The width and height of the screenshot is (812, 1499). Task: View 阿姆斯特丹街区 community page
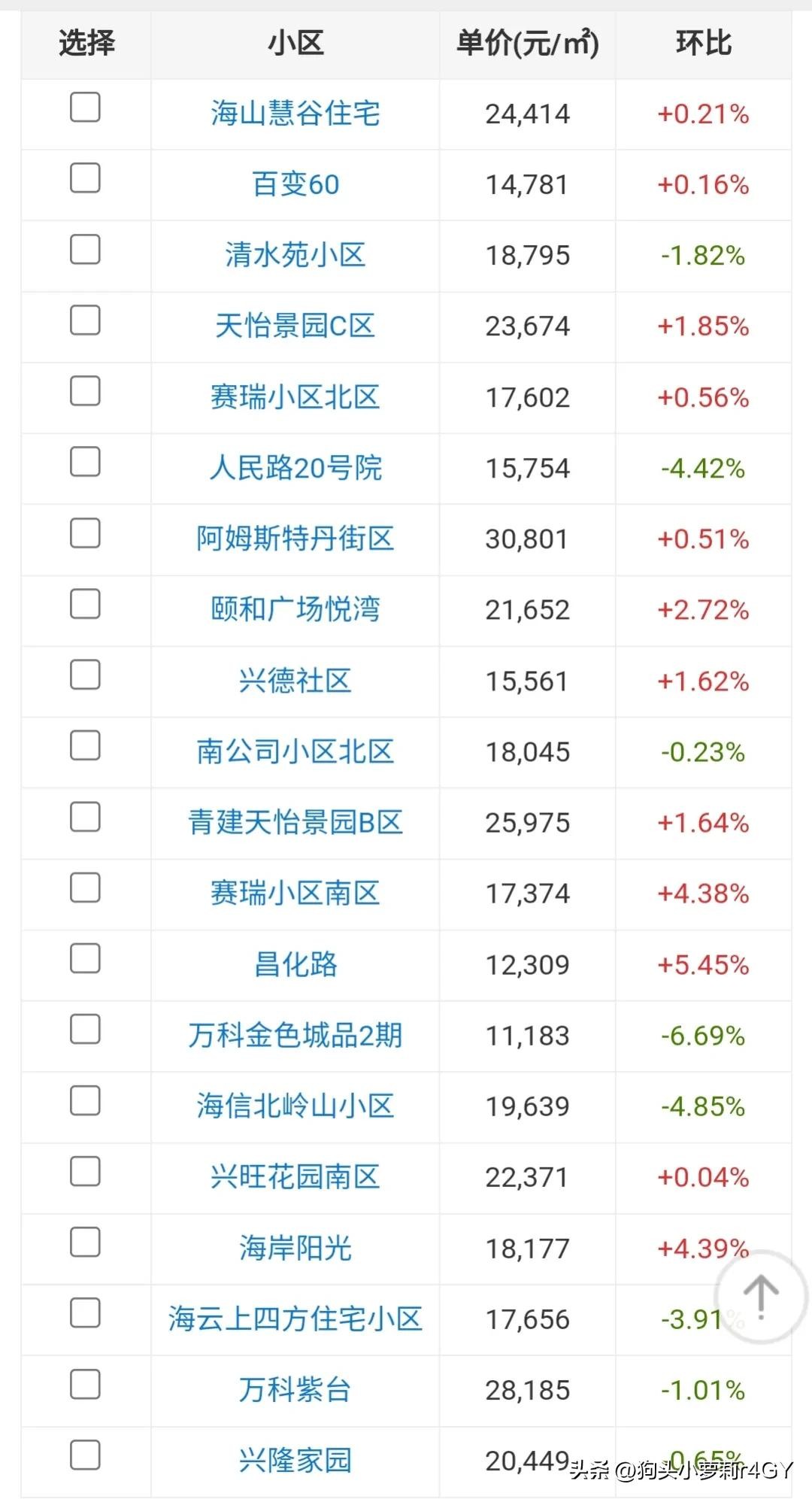click(295, 539)
